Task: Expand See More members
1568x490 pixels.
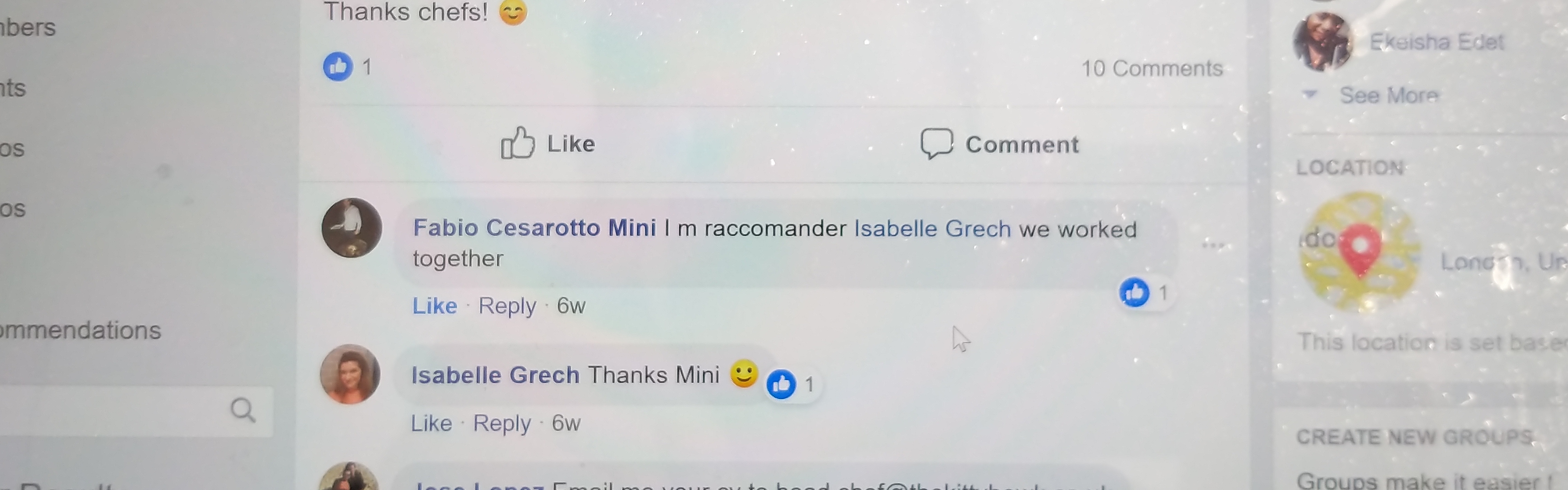Action: [x=1387, y=96]
